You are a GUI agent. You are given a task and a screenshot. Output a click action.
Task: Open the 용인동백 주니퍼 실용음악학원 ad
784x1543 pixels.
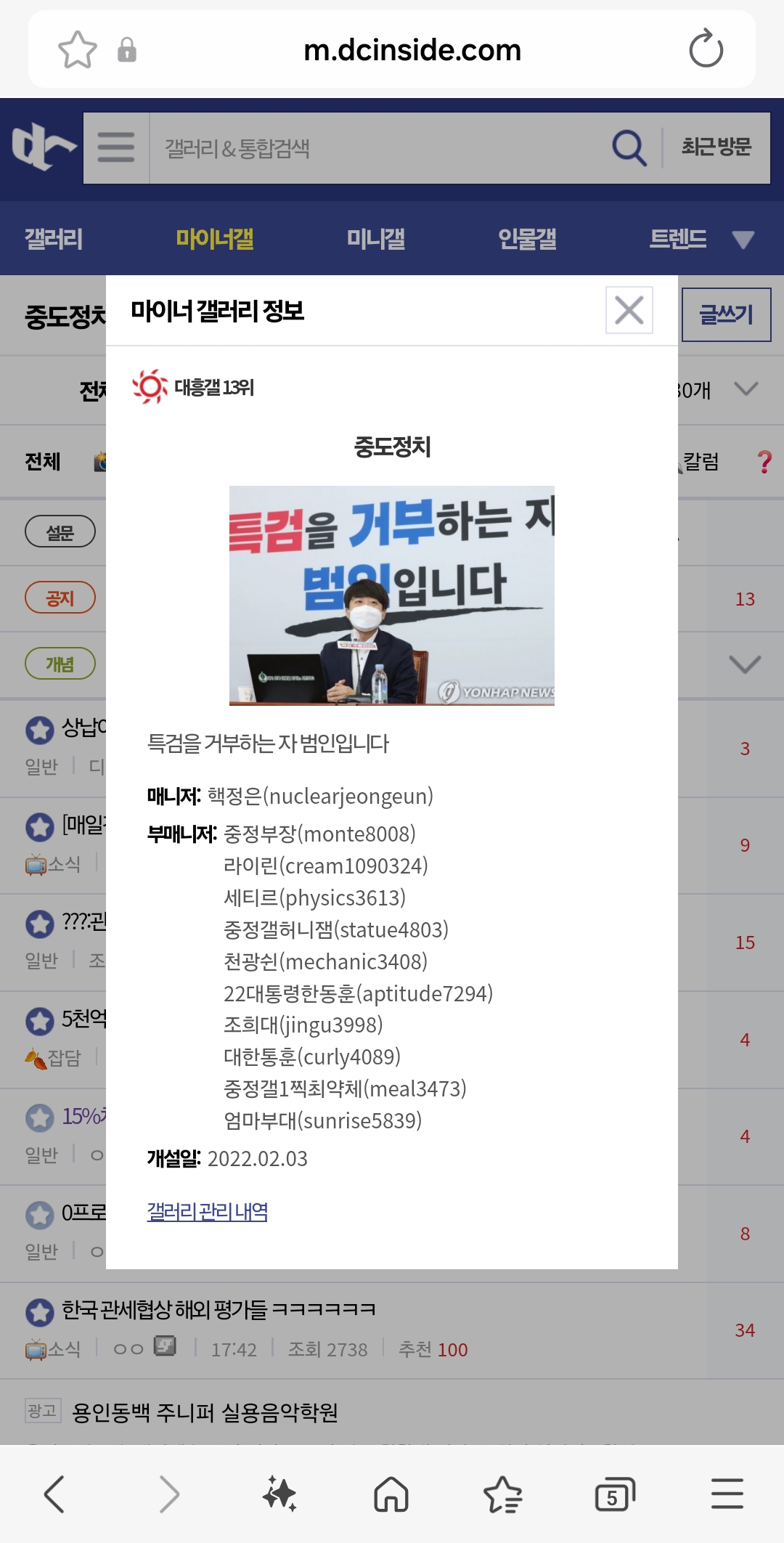(x=205, y=1412)
